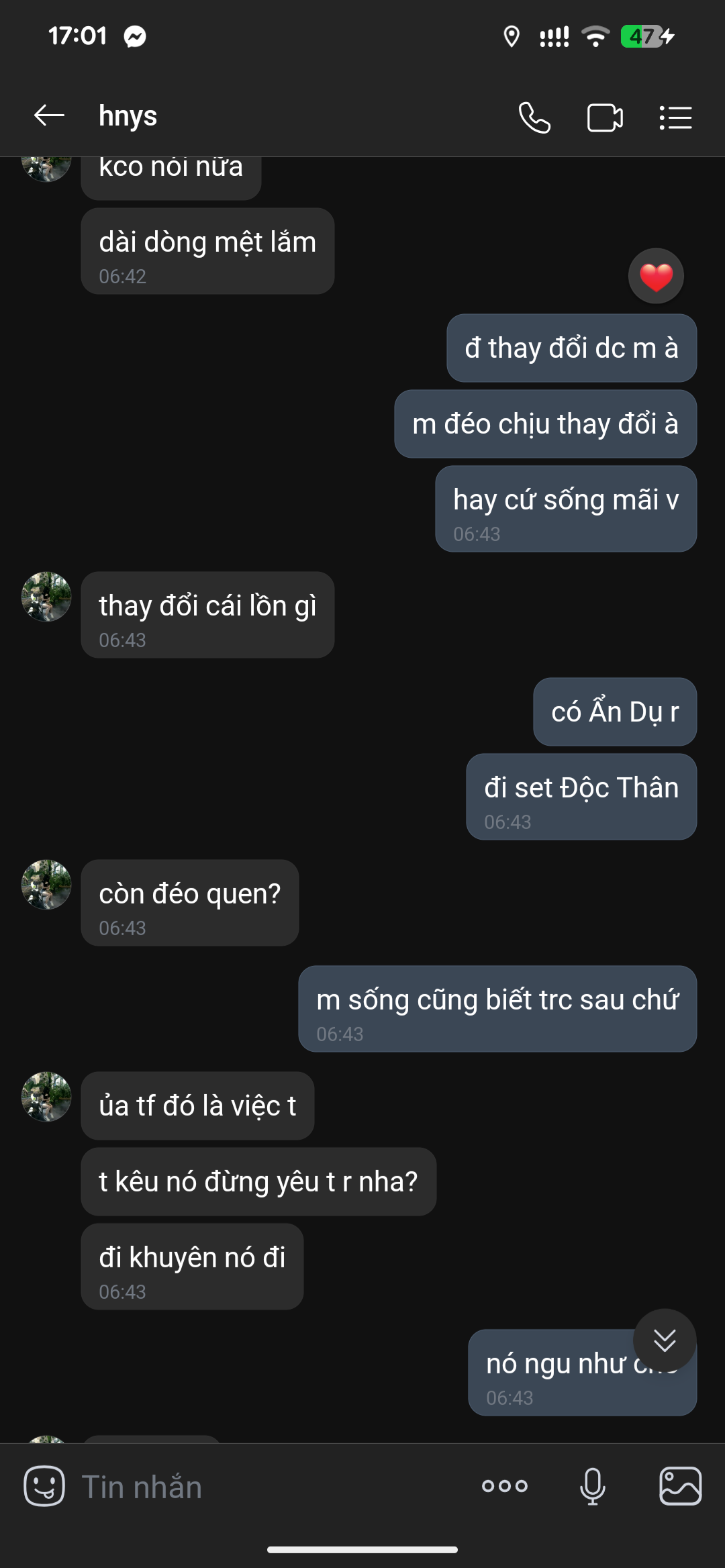Open hnys avatar beside "còn đéo quen?"
The height and width of the screenshot is (1568, 725).
tap(46, 885)
